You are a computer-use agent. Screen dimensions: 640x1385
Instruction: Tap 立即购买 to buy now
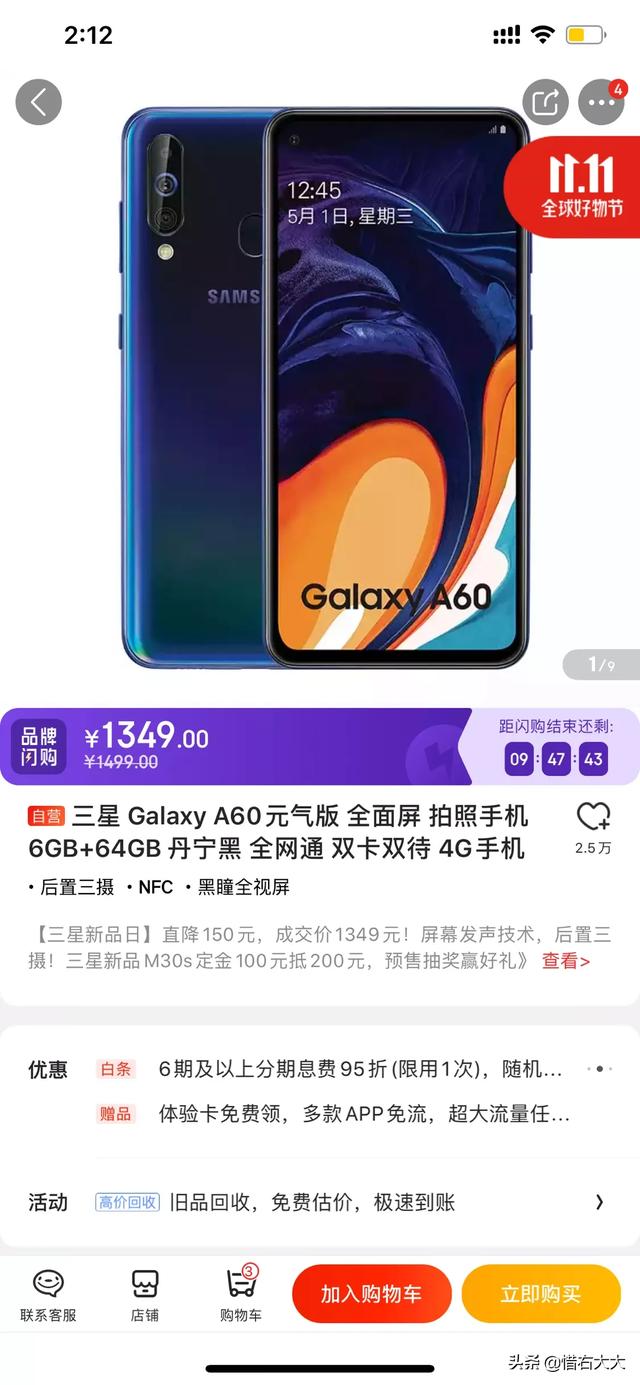pyautogui.click(x=541, y=1294)
